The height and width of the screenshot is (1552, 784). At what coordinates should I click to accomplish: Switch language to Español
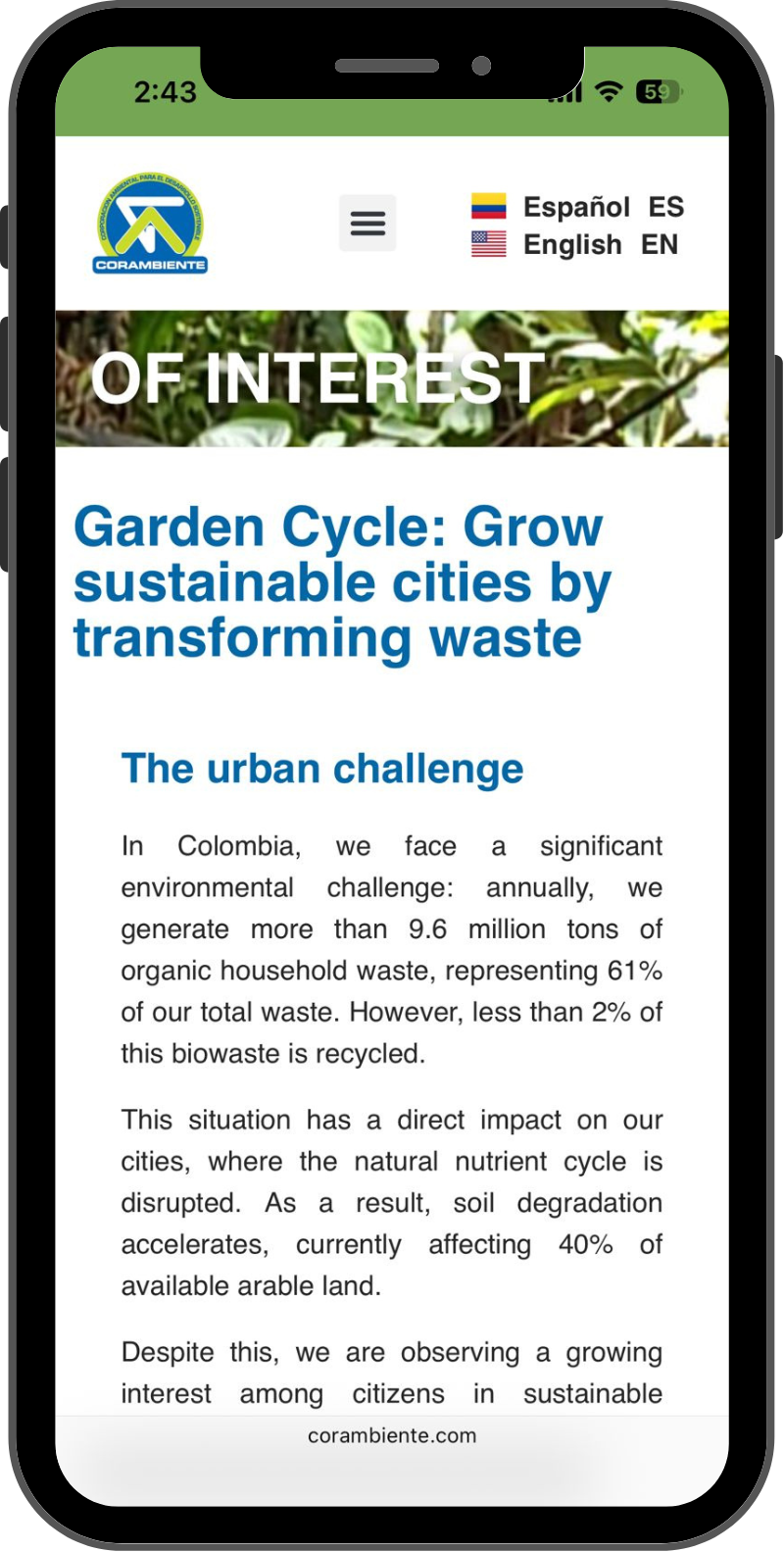[577, 207]
